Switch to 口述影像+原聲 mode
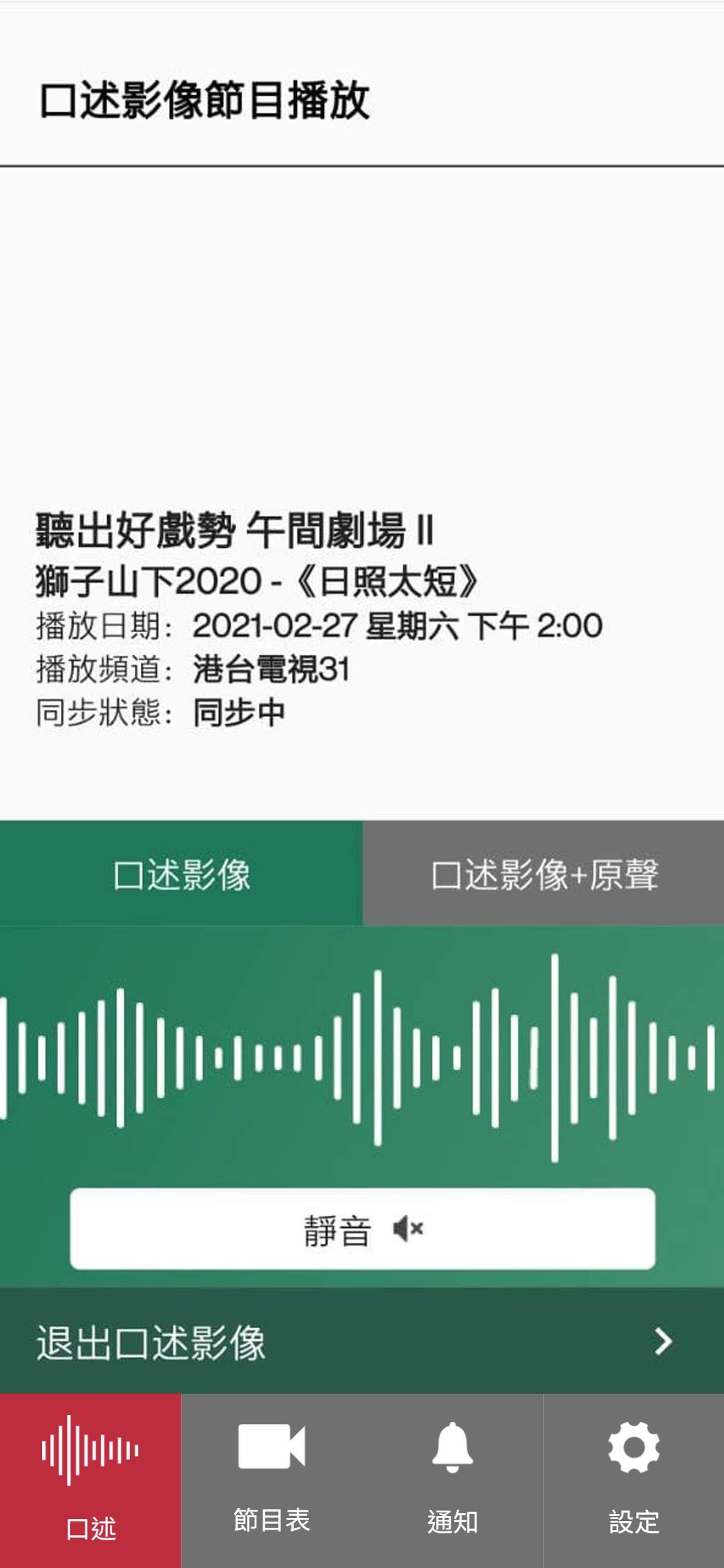 [543, 873]
